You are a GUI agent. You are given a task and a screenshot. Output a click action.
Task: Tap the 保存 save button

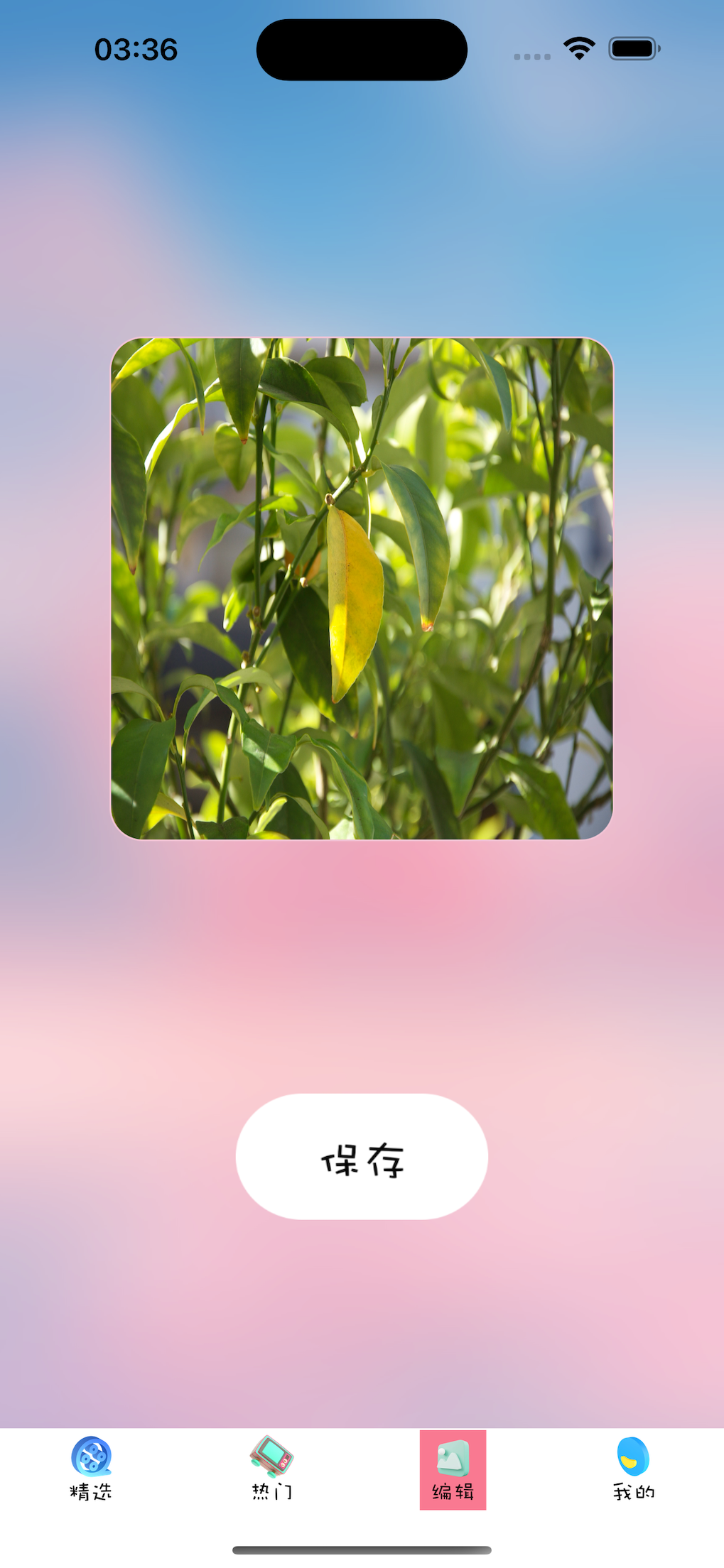tap(362, 1157)
